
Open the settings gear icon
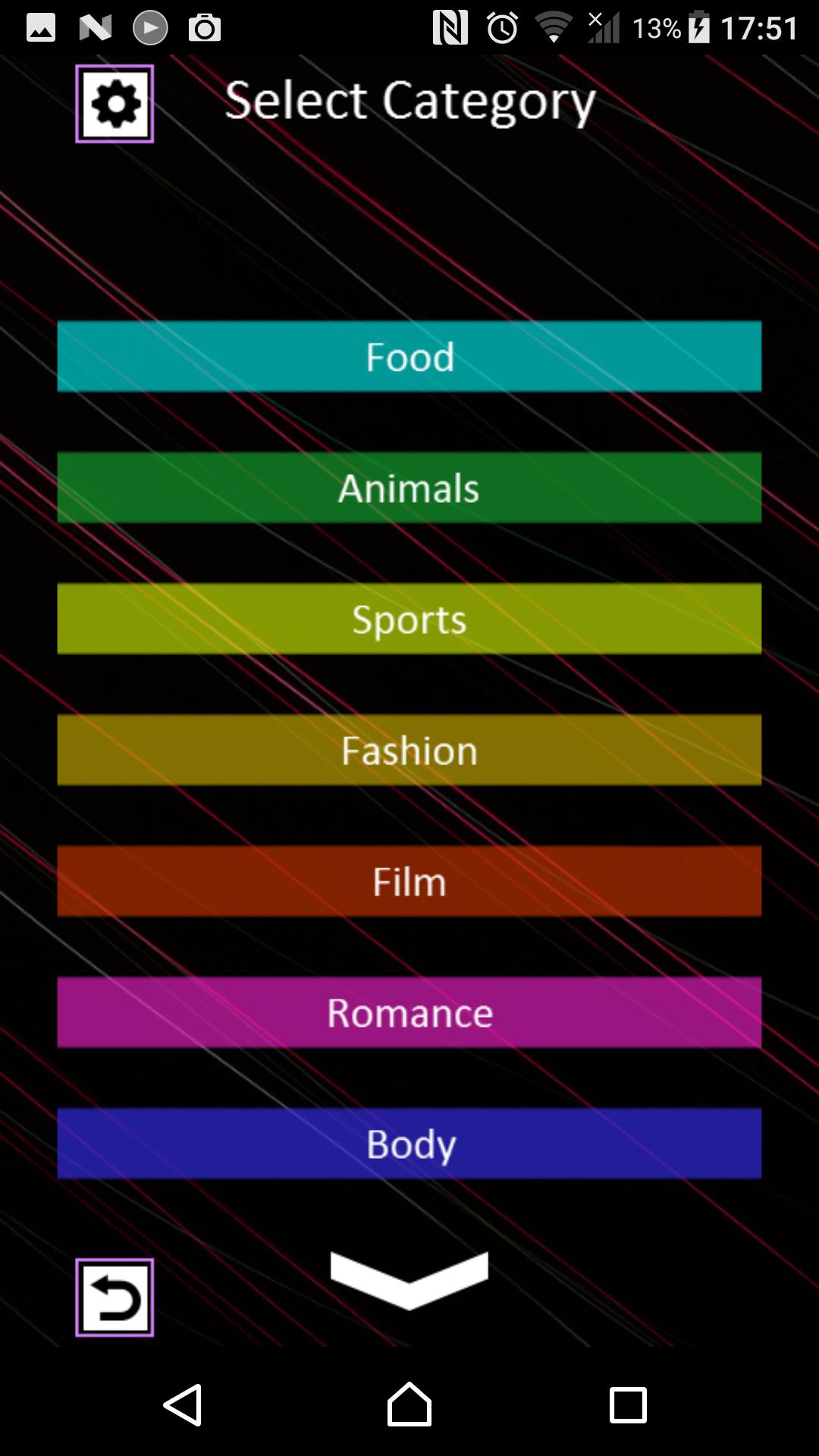(115, 104)
